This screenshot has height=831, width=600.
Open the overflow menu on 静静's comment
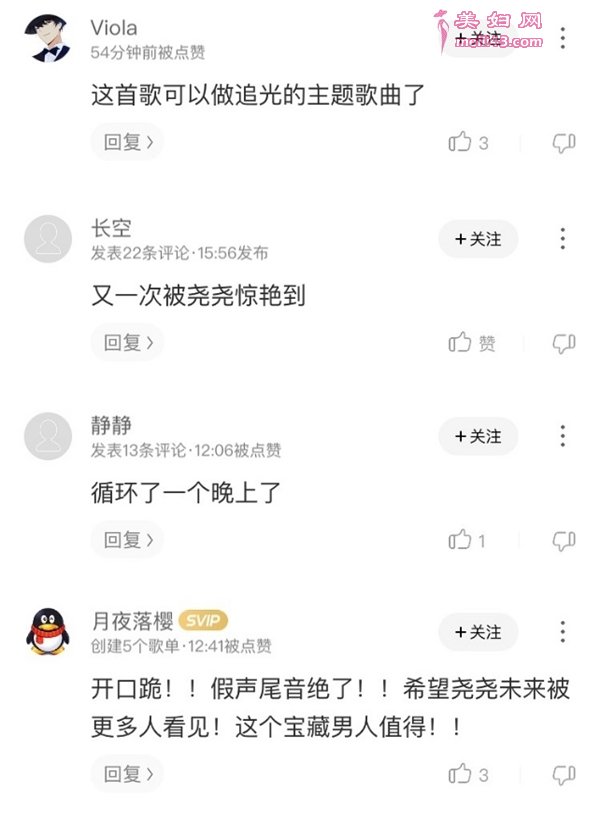563,436
